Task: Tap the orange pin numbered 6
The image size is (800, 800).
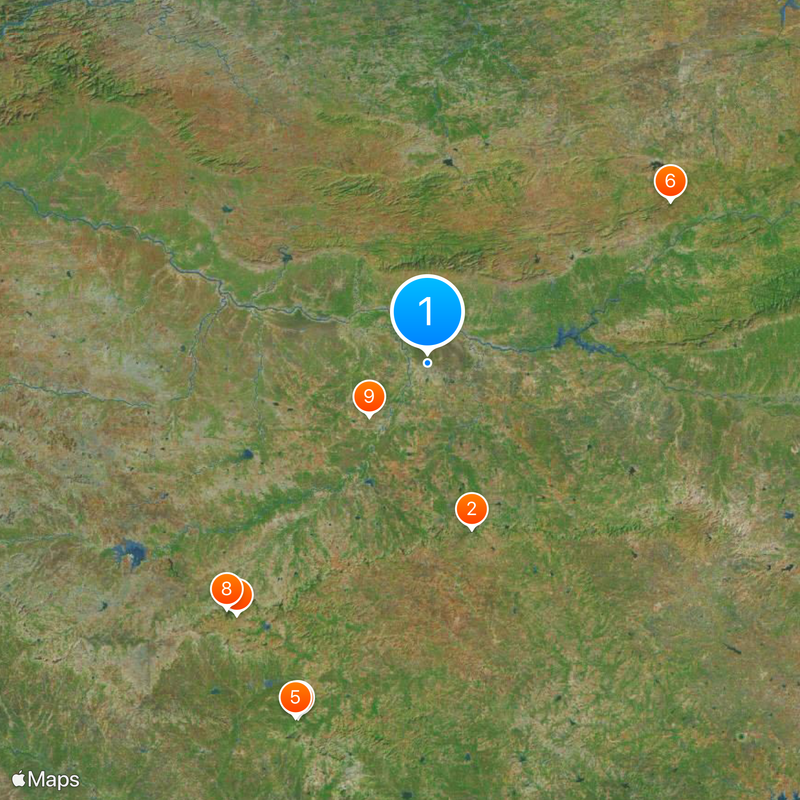Action: click(670, 182)
